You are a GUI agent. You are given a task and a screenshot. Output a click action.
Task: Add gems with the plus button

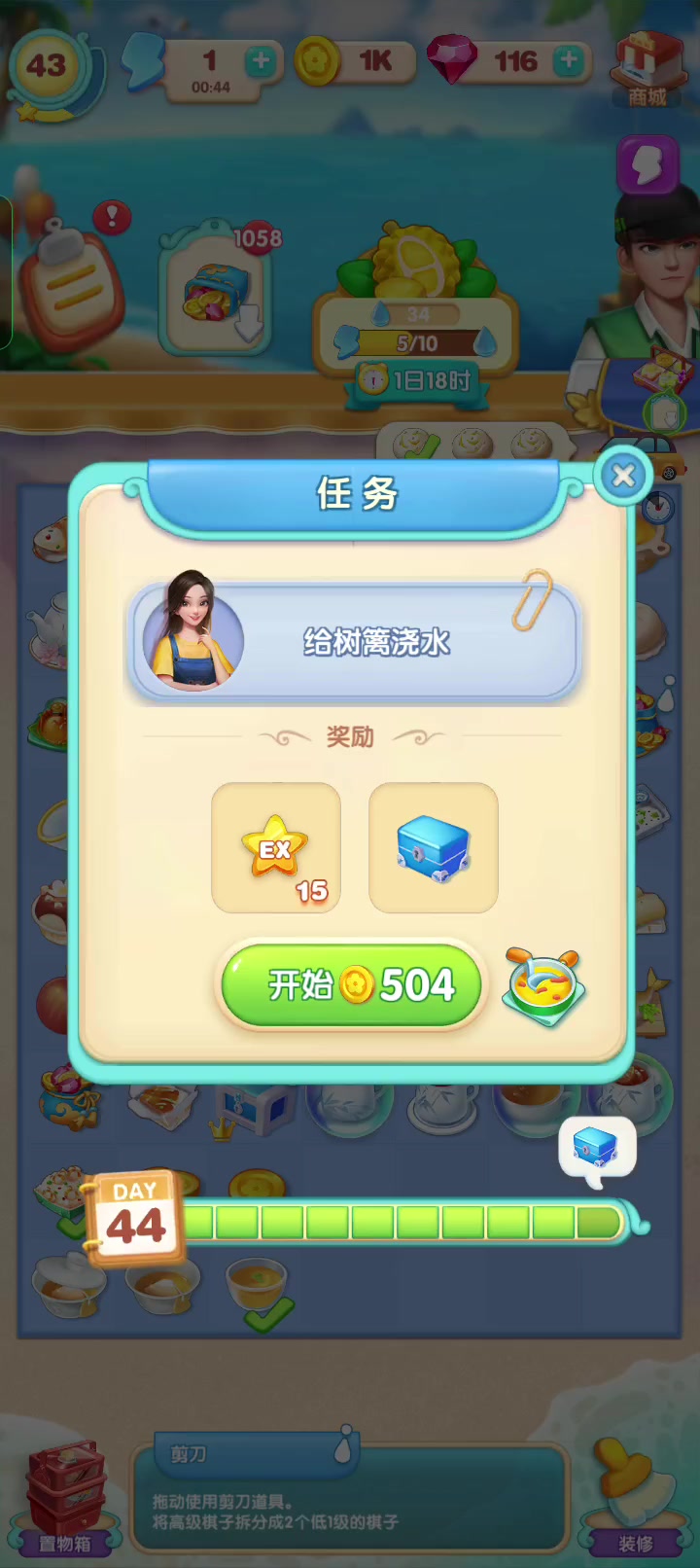coord(570,61)
